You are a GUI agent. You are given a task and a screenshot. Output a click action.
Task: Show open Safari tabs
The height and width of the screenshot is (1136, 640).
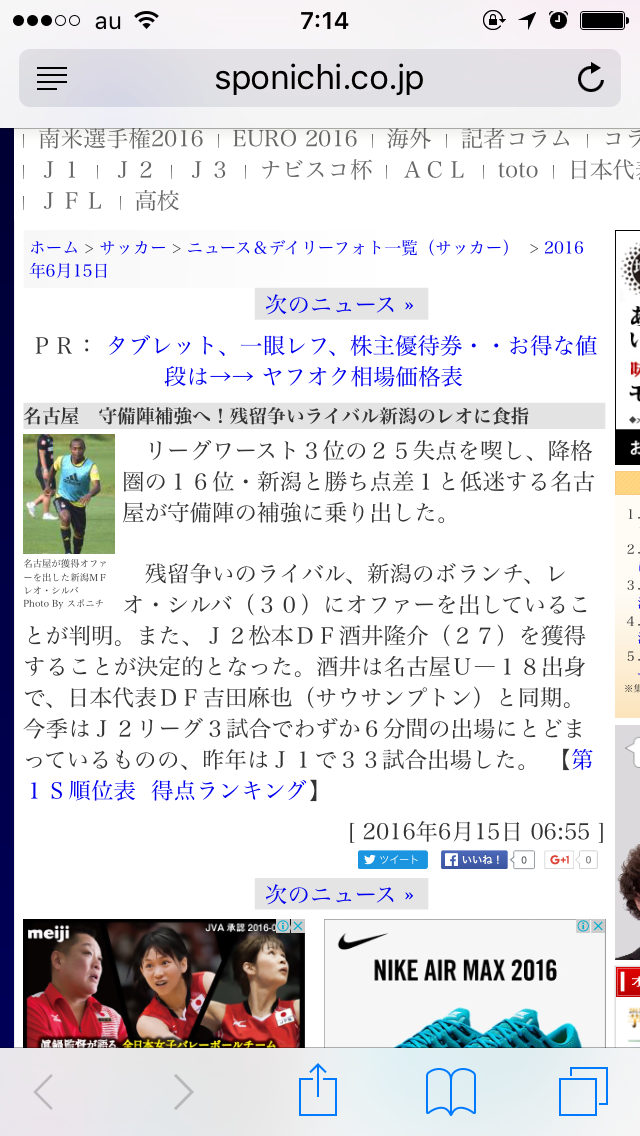pos(583,1091)
